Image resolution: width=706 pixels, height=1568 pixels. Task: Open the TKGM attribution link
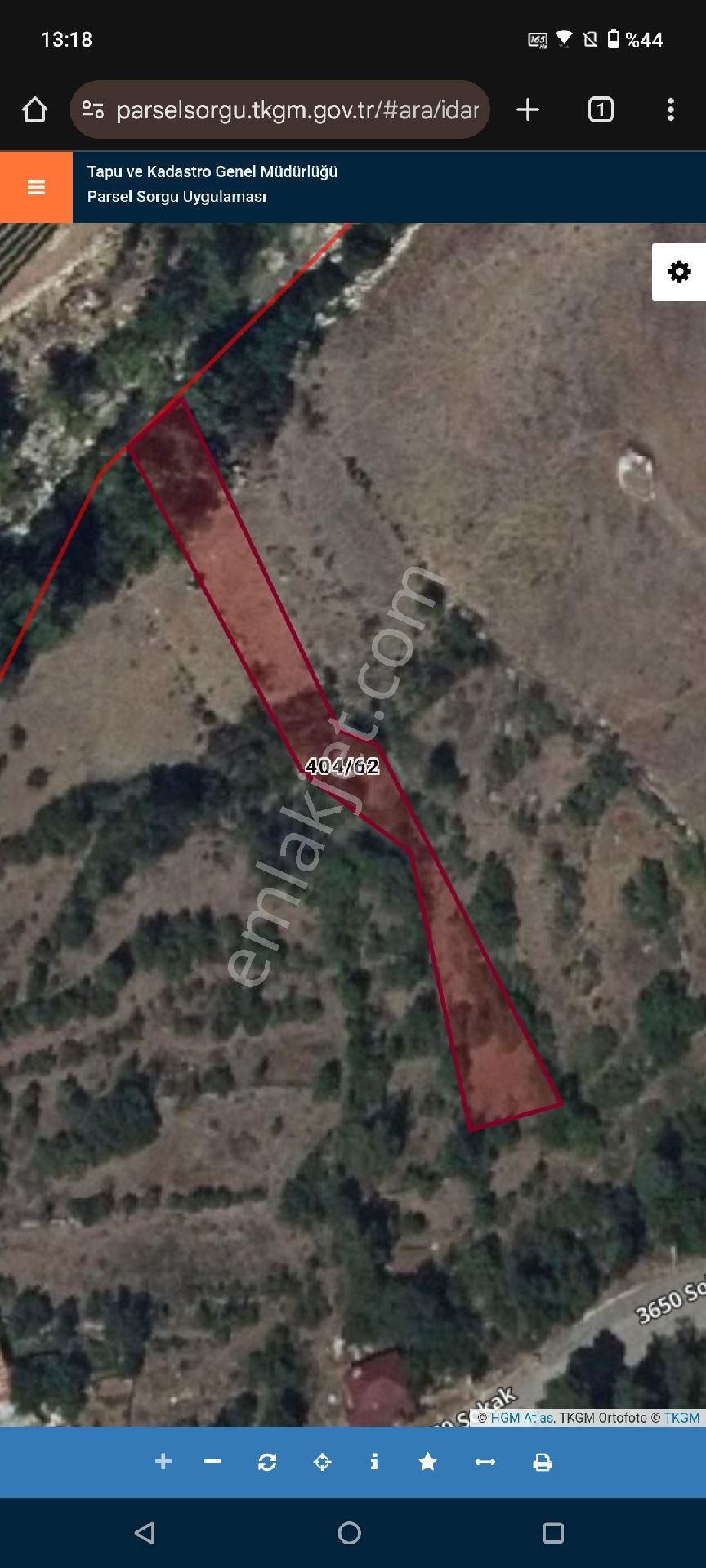[x=681, y=1418]
